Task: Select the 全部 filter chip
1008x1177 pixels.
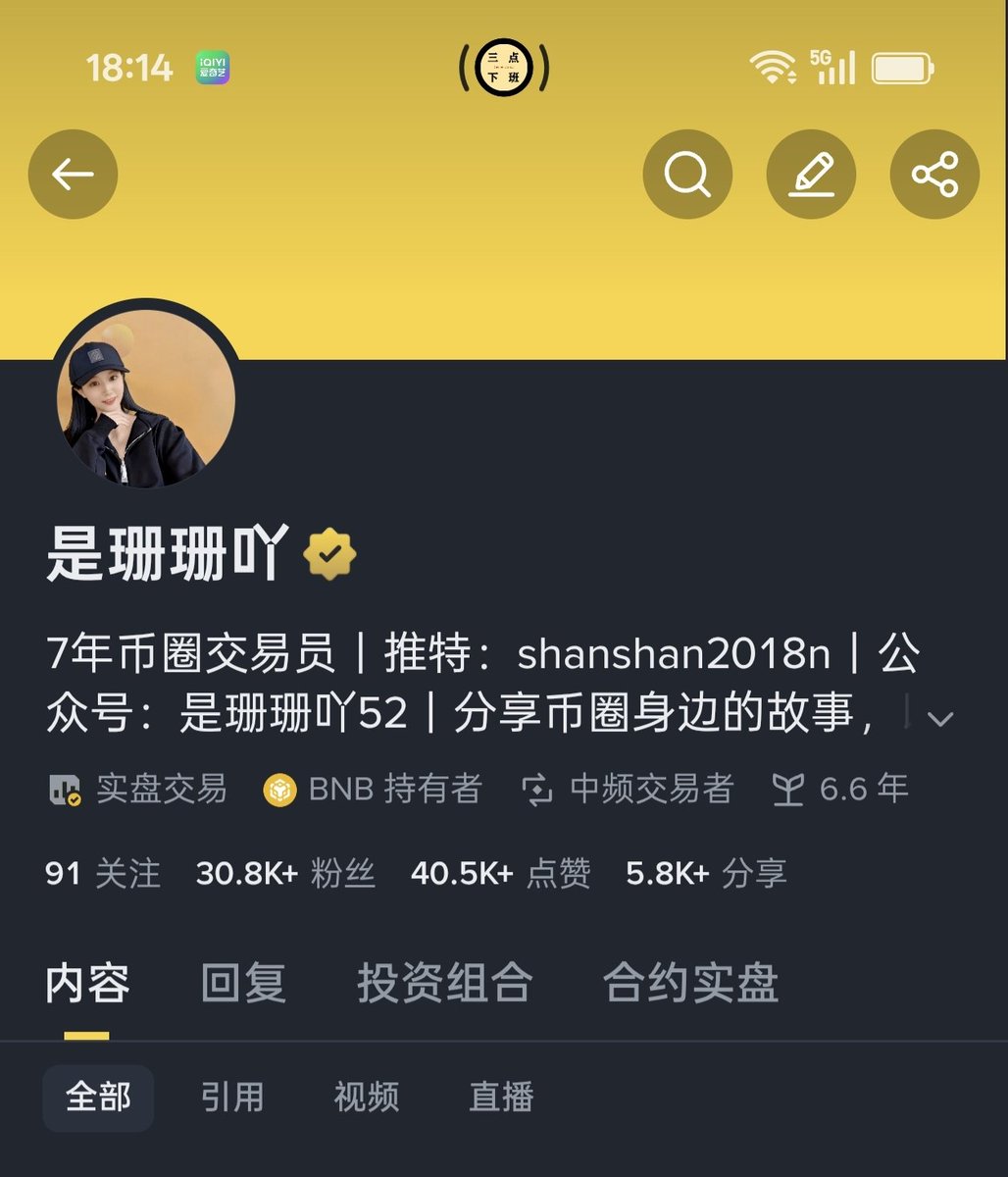Action: pos(98,1098)
